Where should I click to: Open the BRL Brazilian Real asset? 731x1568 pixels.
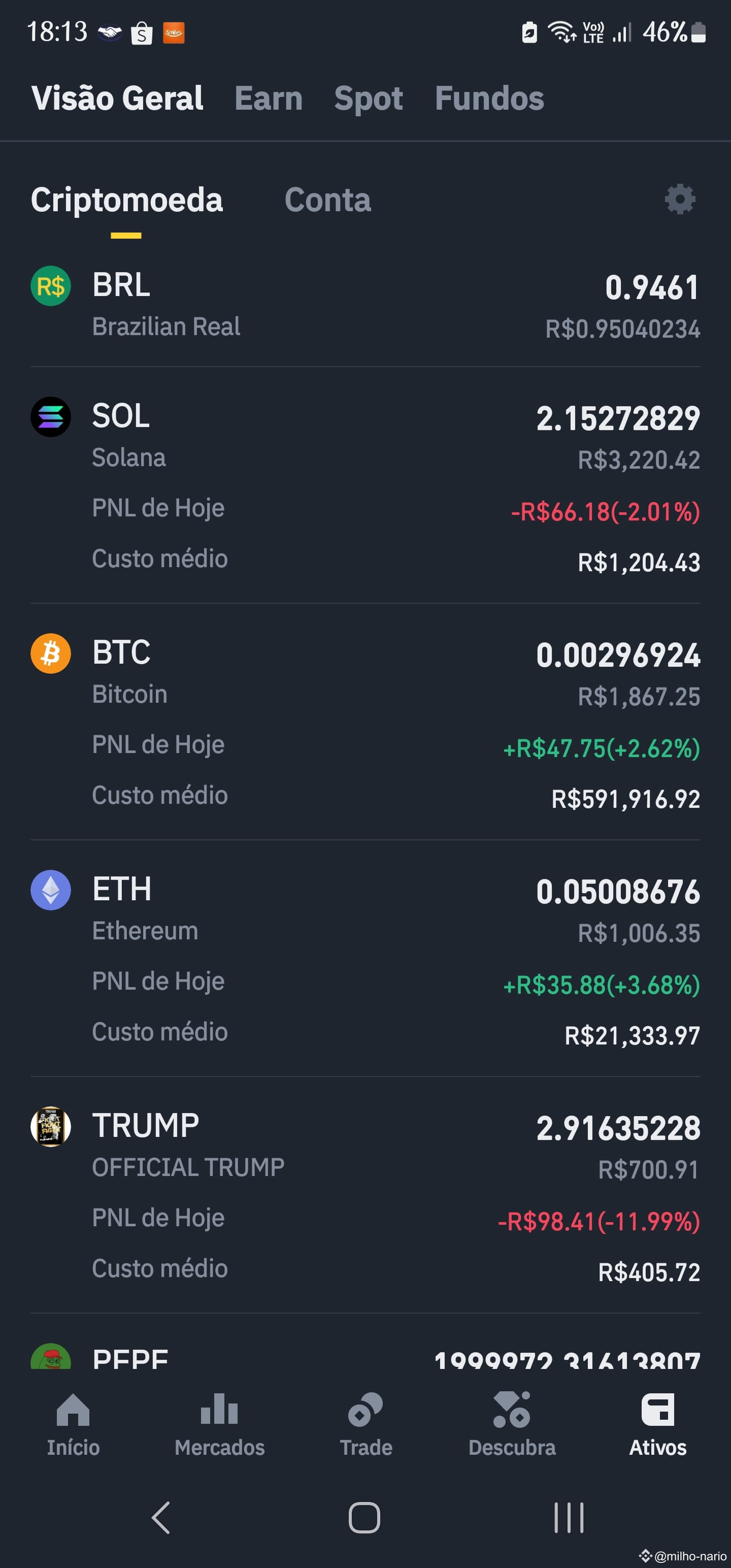pyautogui.click(x=365, y=306)
